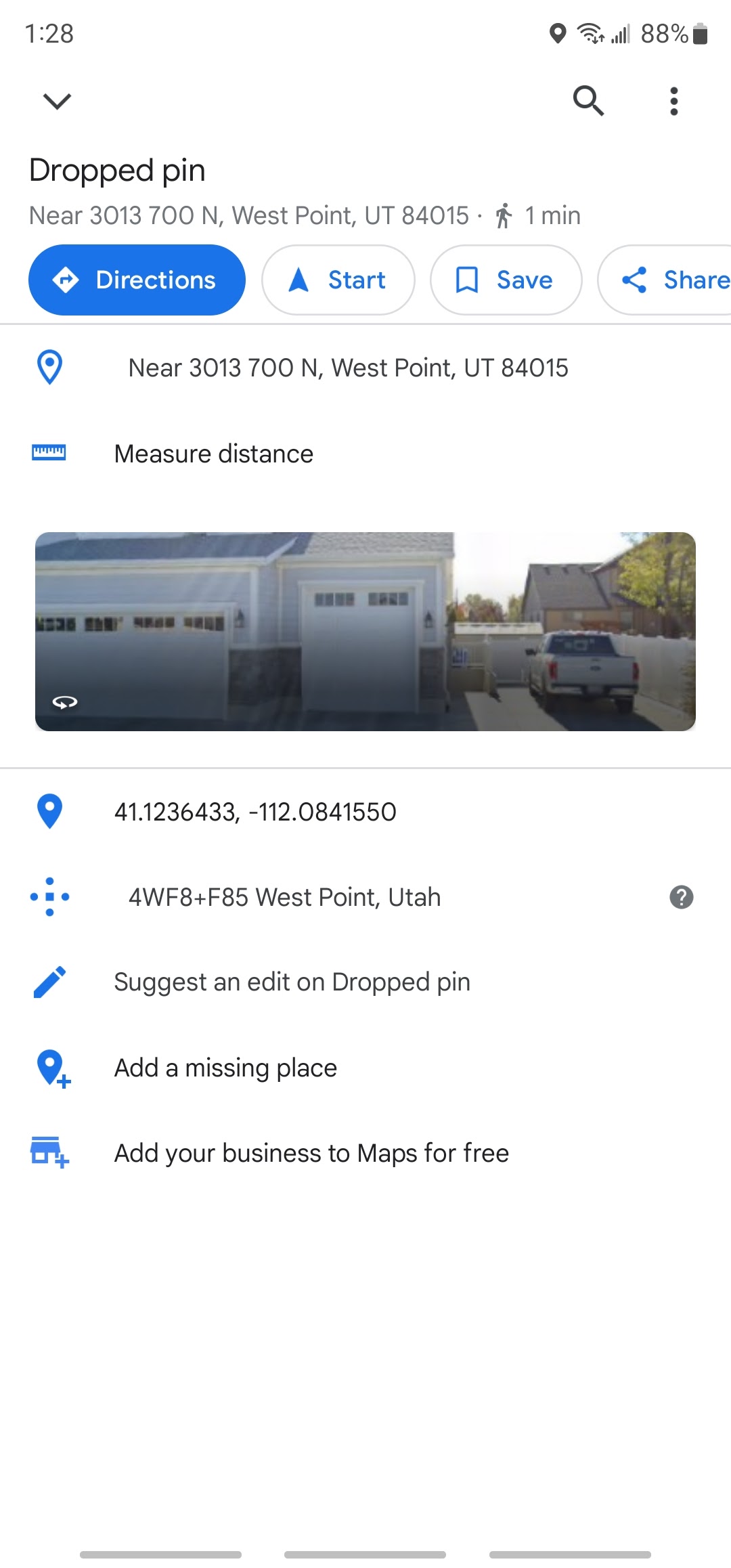
Task: Tap the coordinates 41.1236433, -112.0841550
Action: click(x=255, y=812)
